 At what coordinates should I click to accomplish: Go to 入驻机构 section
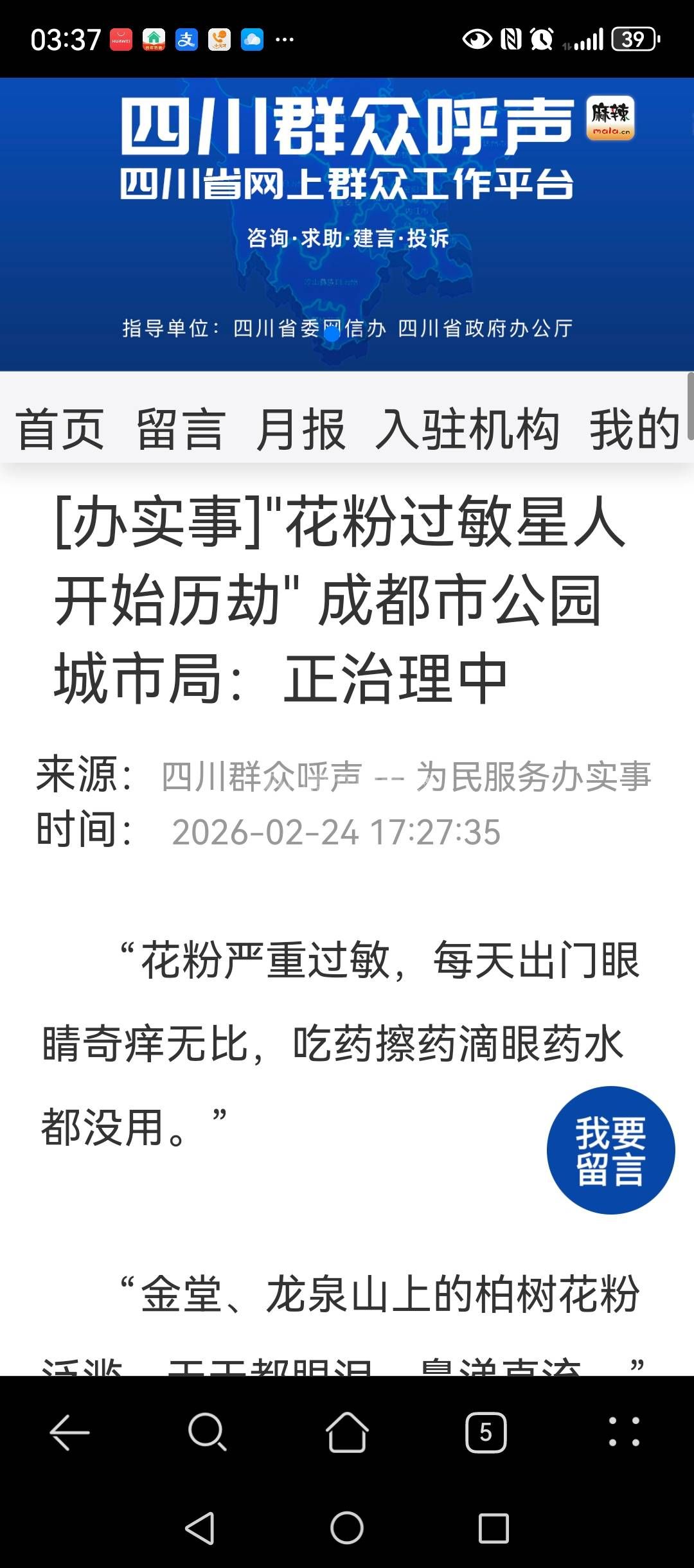(468, 429)
